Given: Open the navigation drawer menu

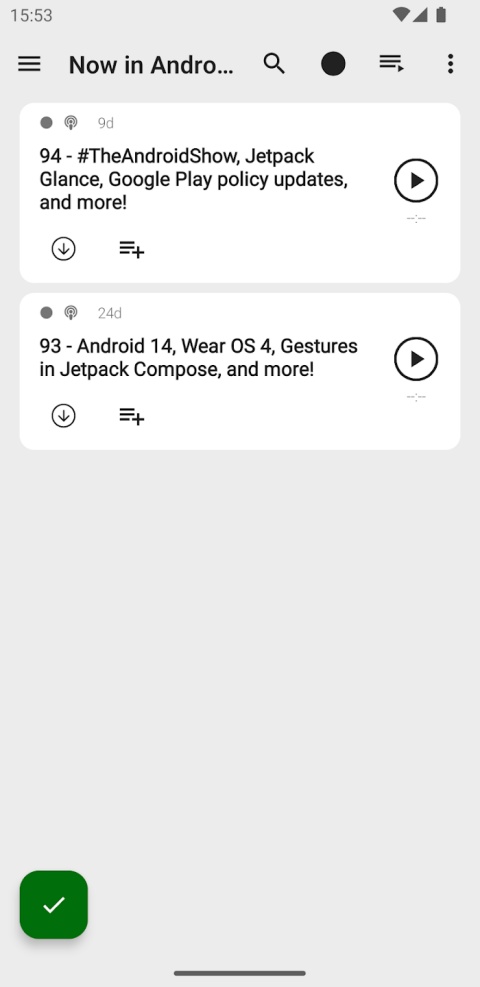Looking at the screenshot, I should click(29, 64).
